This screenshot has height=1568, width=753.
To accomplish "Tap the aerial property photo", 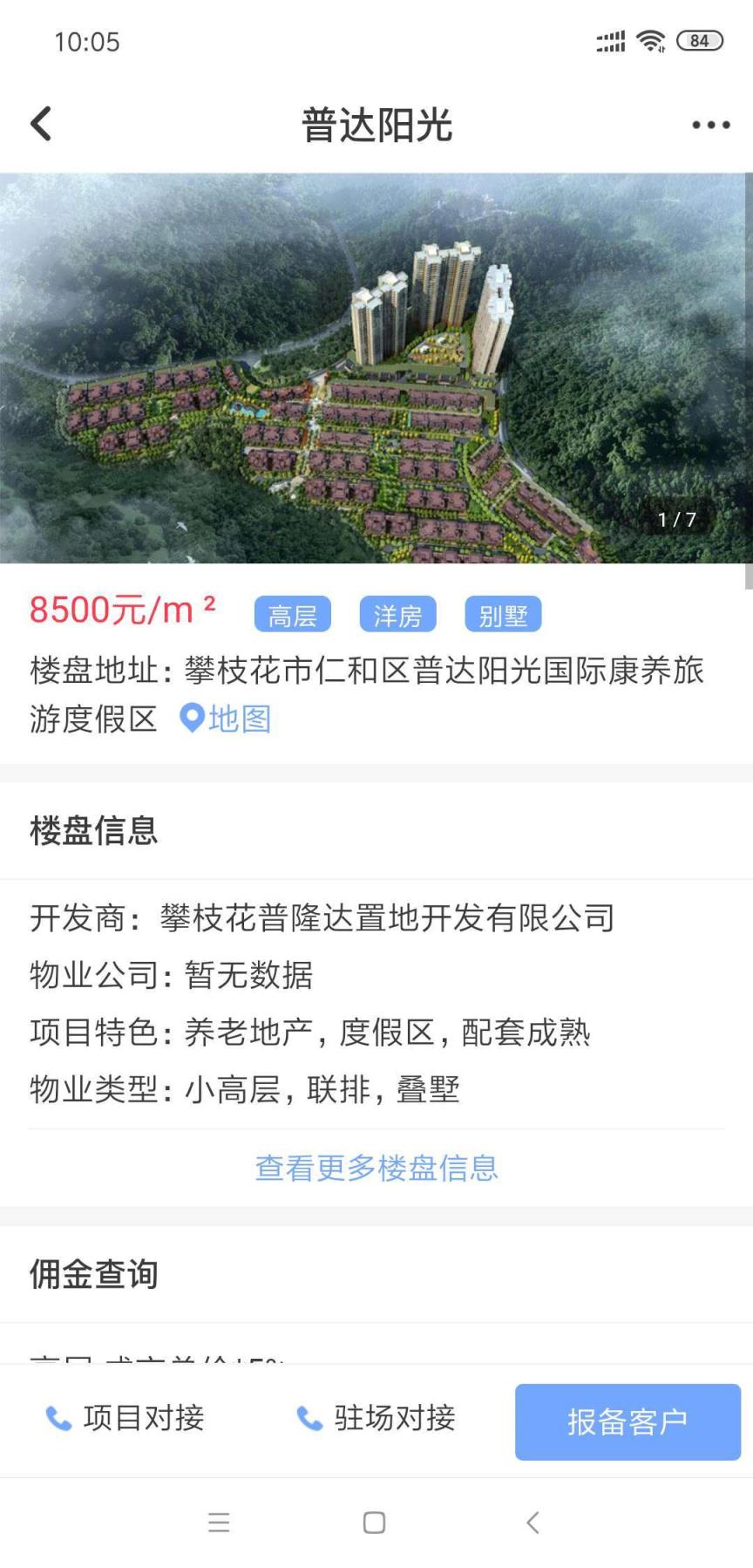I will (375, 366).
